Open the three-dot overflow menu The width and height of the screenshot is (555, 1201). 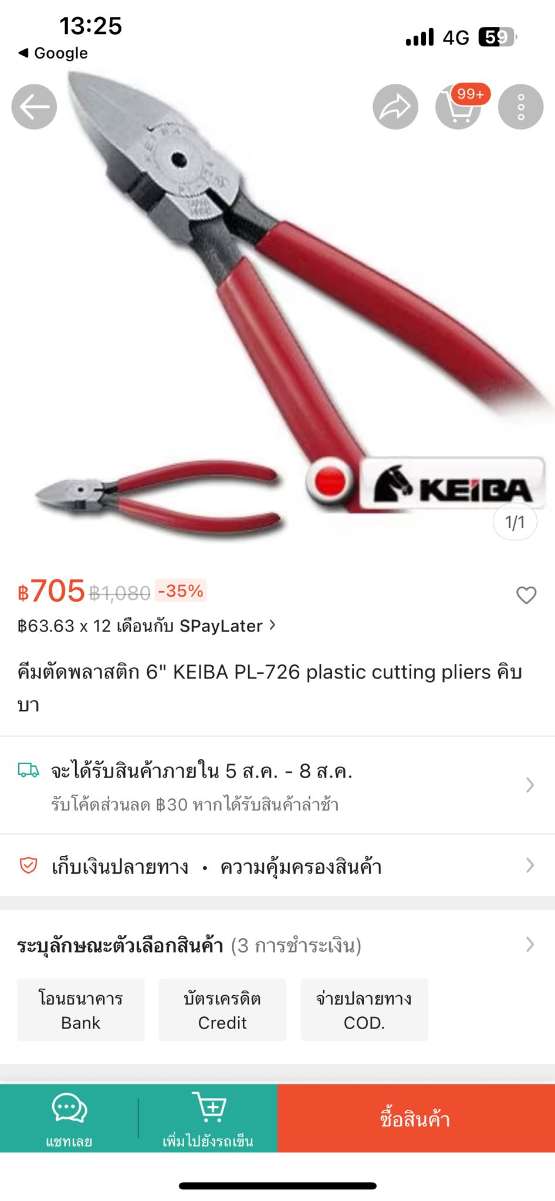pos(521,107)
